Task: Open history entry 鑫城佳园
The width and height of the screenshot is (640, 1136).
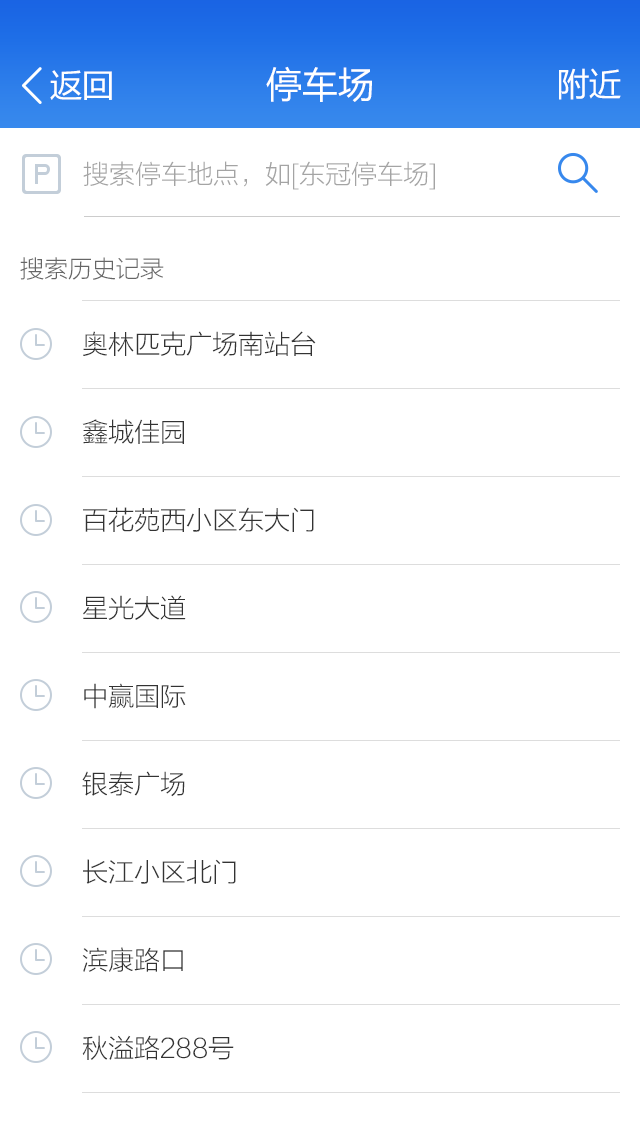Action: [134, 433]
